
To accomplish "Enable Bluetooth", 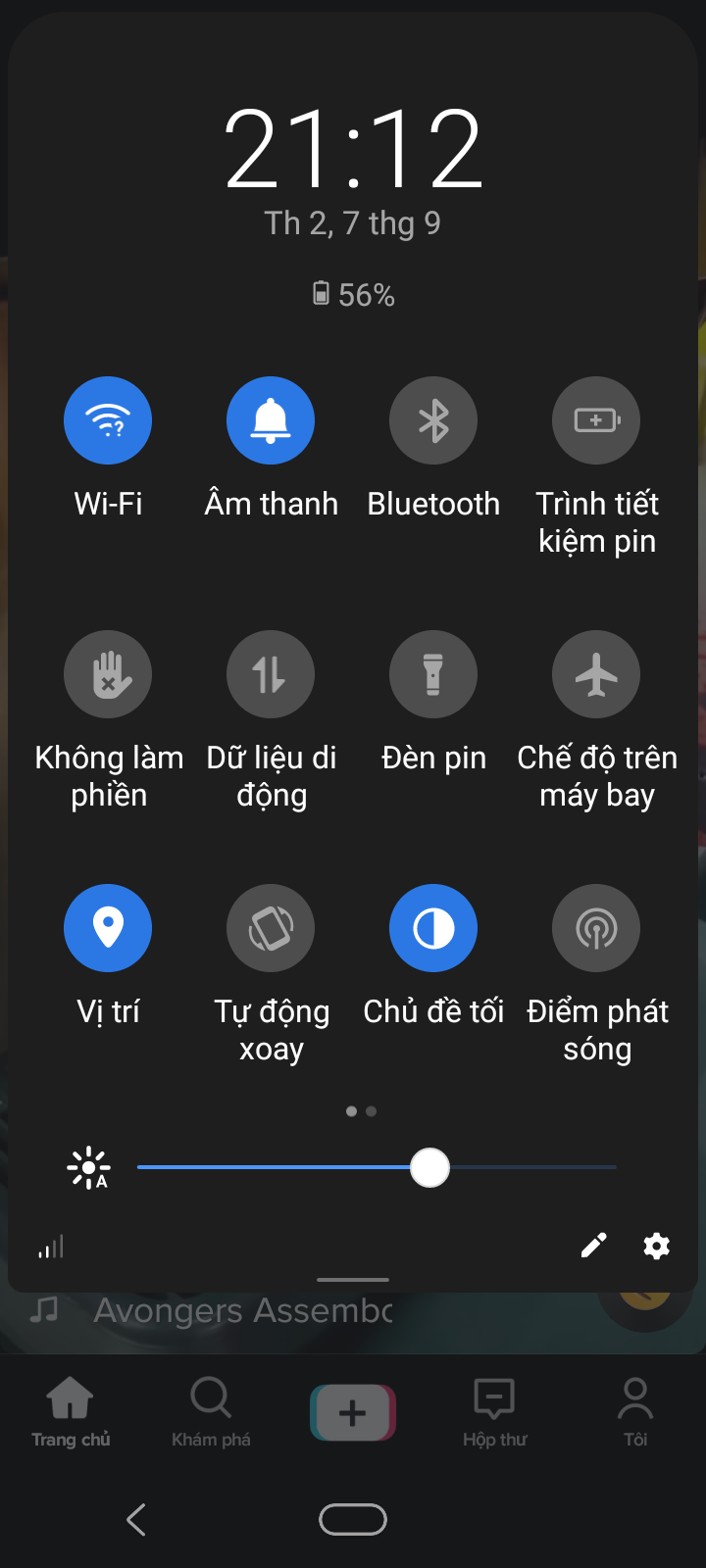I will point(433,420).
